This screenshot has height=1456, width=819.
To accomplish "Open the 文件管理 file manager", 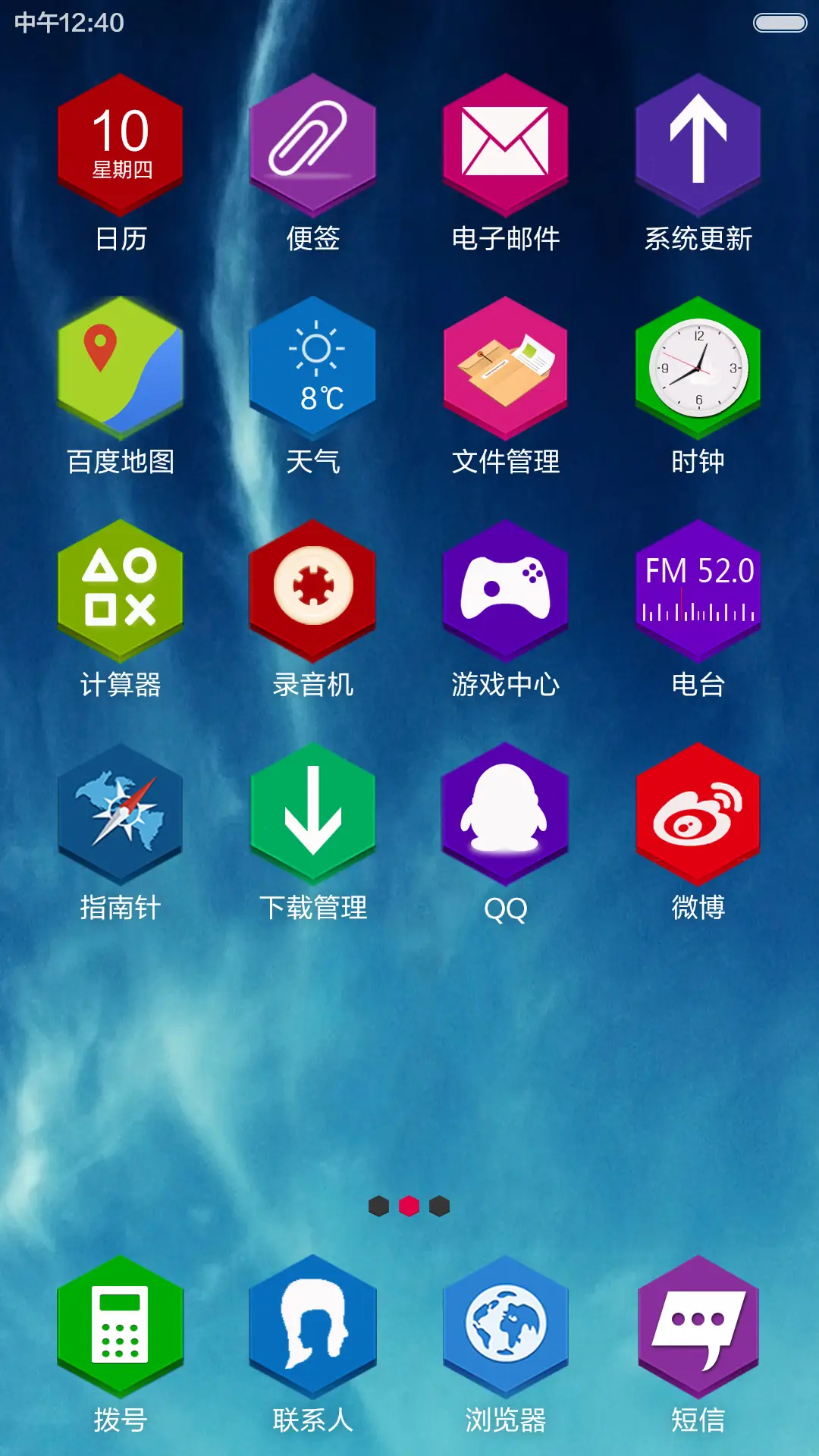I will (x=505, y=369).
